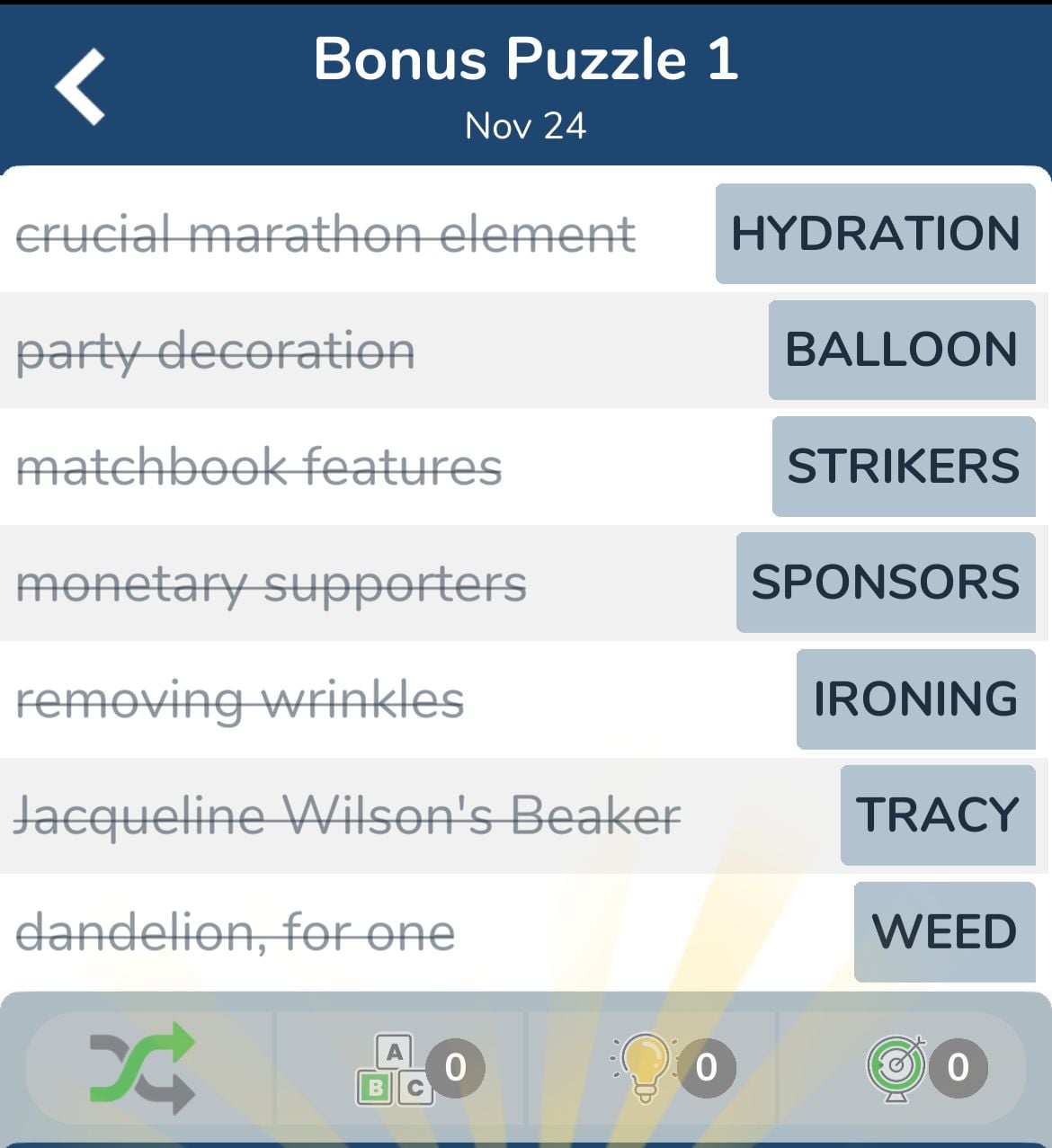Select the 'party decoration' clue
This screenshot has height=1148, width=1052.
point(216,351)
